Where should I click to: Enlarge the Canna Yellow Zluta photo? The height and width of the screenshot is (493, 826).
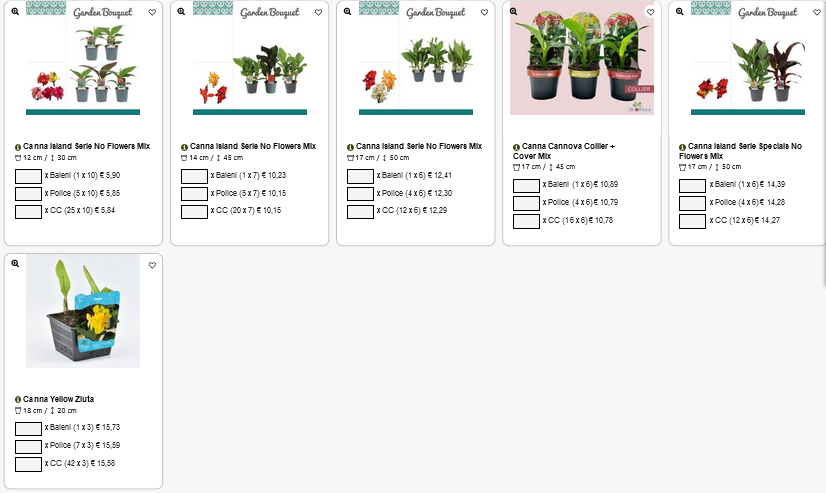click(16, 265)
